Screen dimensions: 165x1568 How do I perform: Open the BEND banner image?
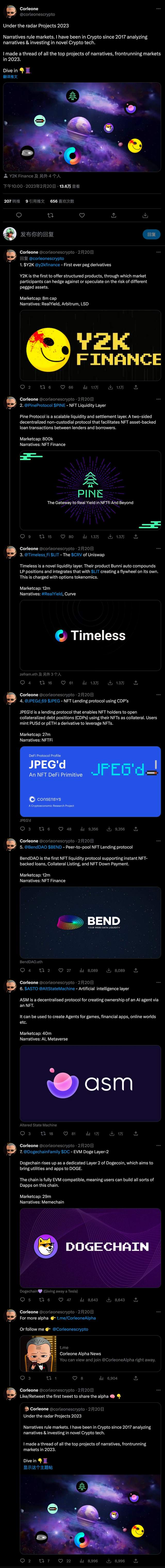pos(90,921)
